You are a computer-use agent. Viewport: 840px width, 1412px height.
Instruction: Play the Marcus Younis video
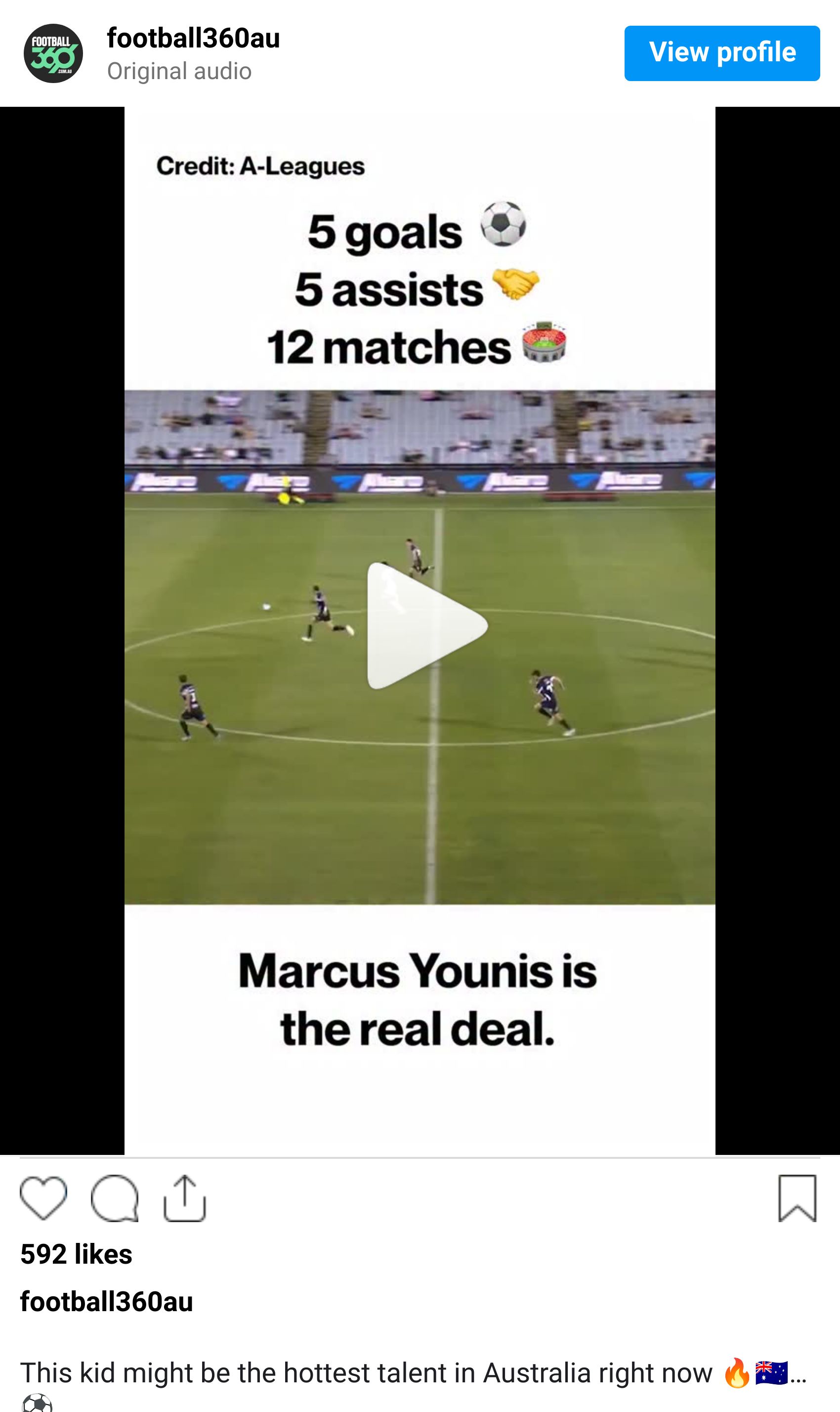click(426, 626)
